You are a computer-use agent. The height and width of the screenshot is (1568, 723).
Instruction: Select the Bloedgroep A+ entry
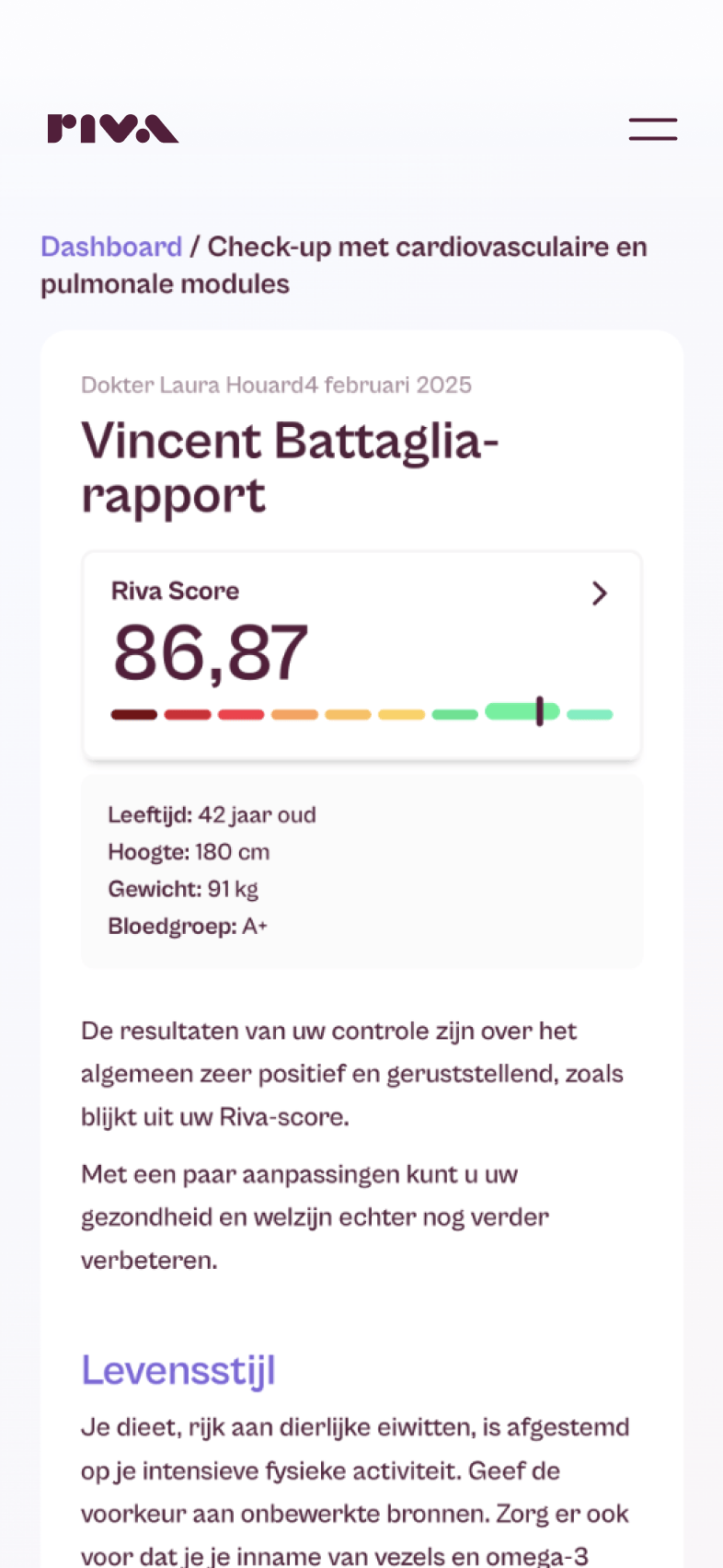tap(188, 926)
